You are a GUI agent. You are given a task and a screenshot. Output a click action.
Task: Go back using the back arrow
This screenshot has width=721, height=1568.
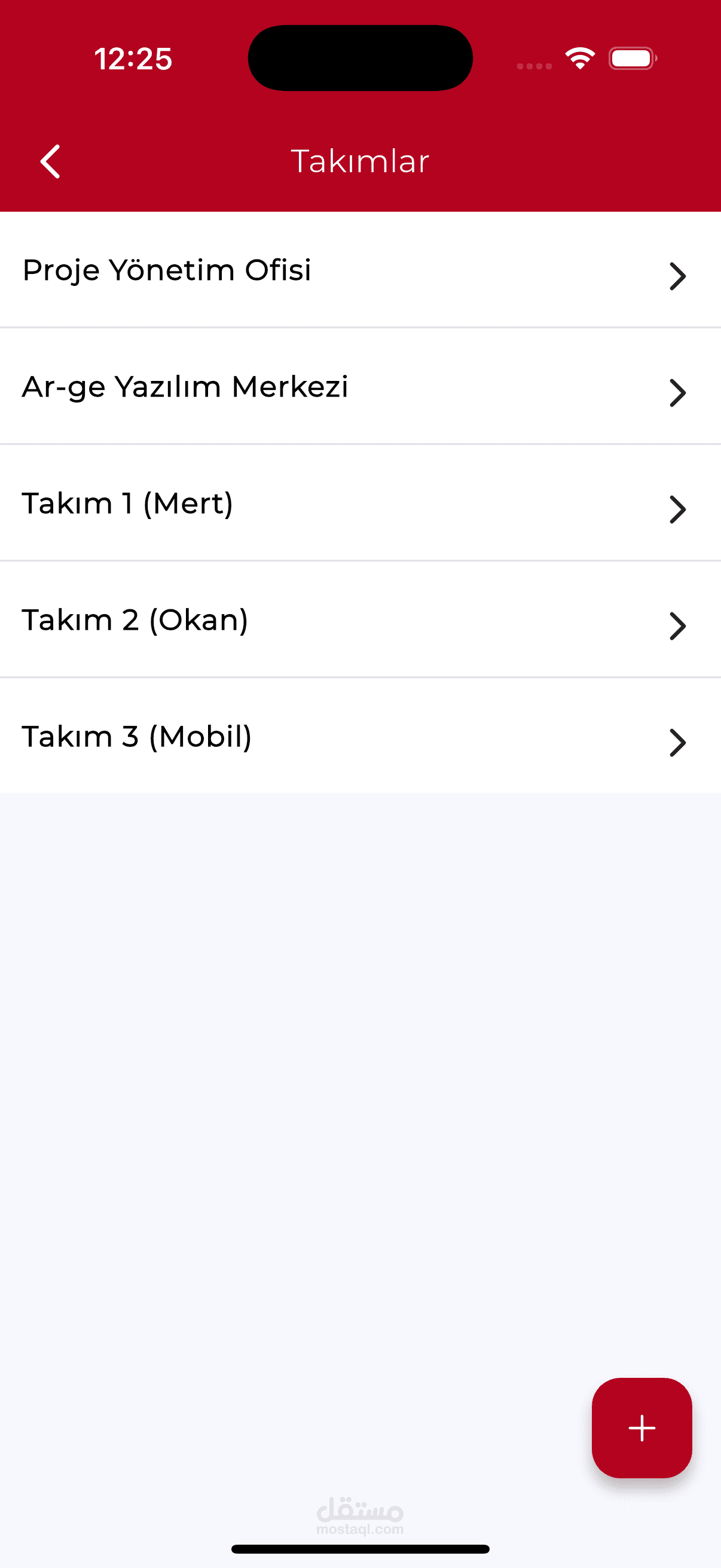coord(50,161)
